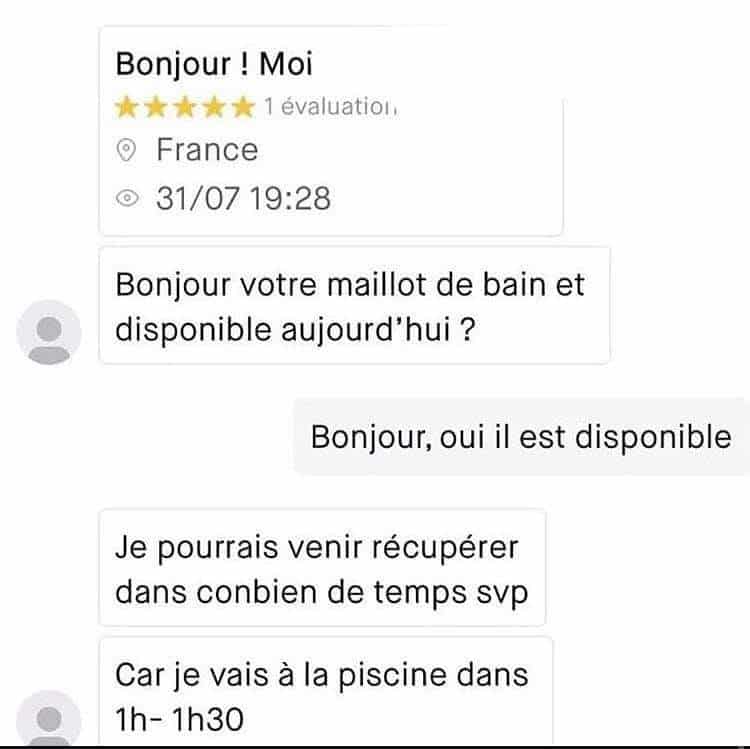750x749 pixels.
Task: Open the profile card showing France and 1 évaluation
Action: 330,132
